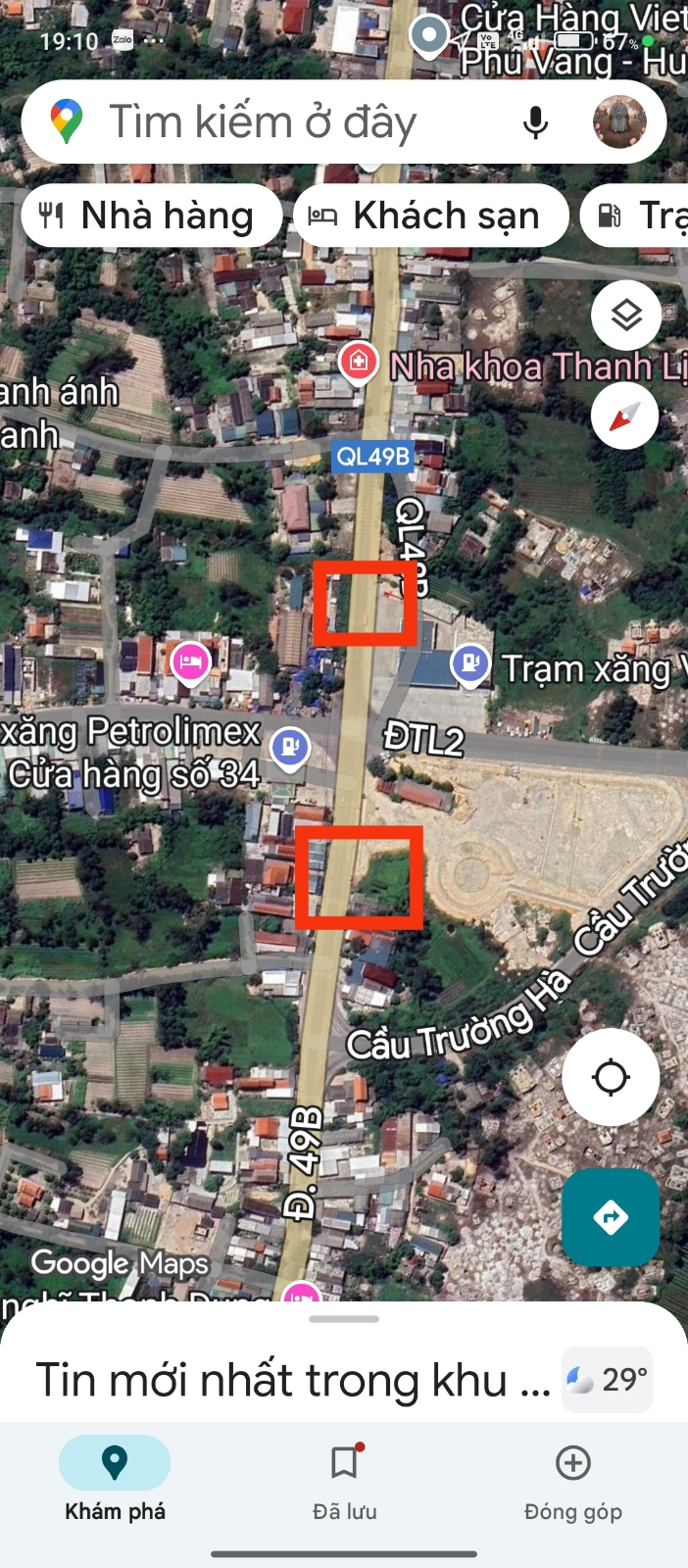Image resolution: width=688 pixels, height=1568 pixels.
Task: Open directions with the teal arrow button
Action: [611, 1217]
